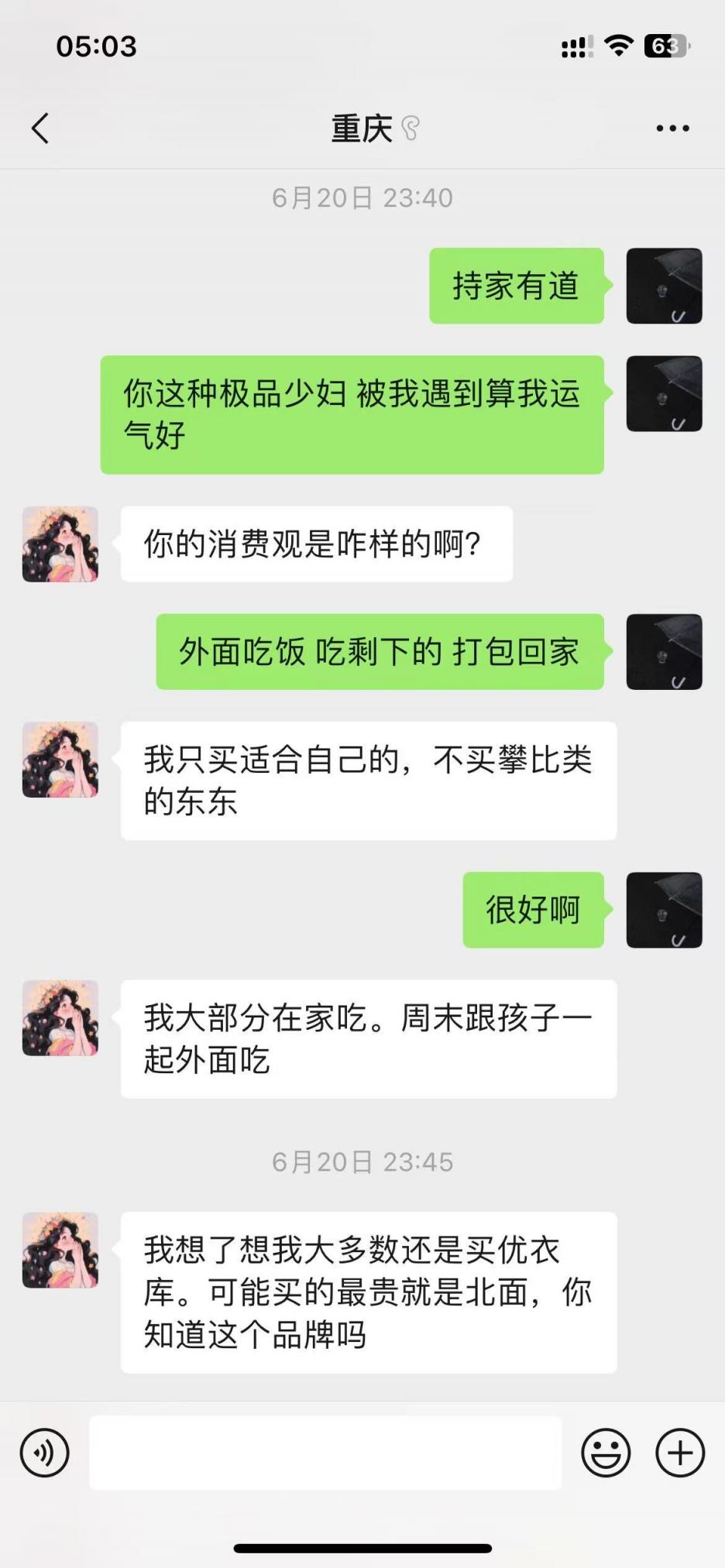Open the emoji sticker panel

coord(606,1453)
